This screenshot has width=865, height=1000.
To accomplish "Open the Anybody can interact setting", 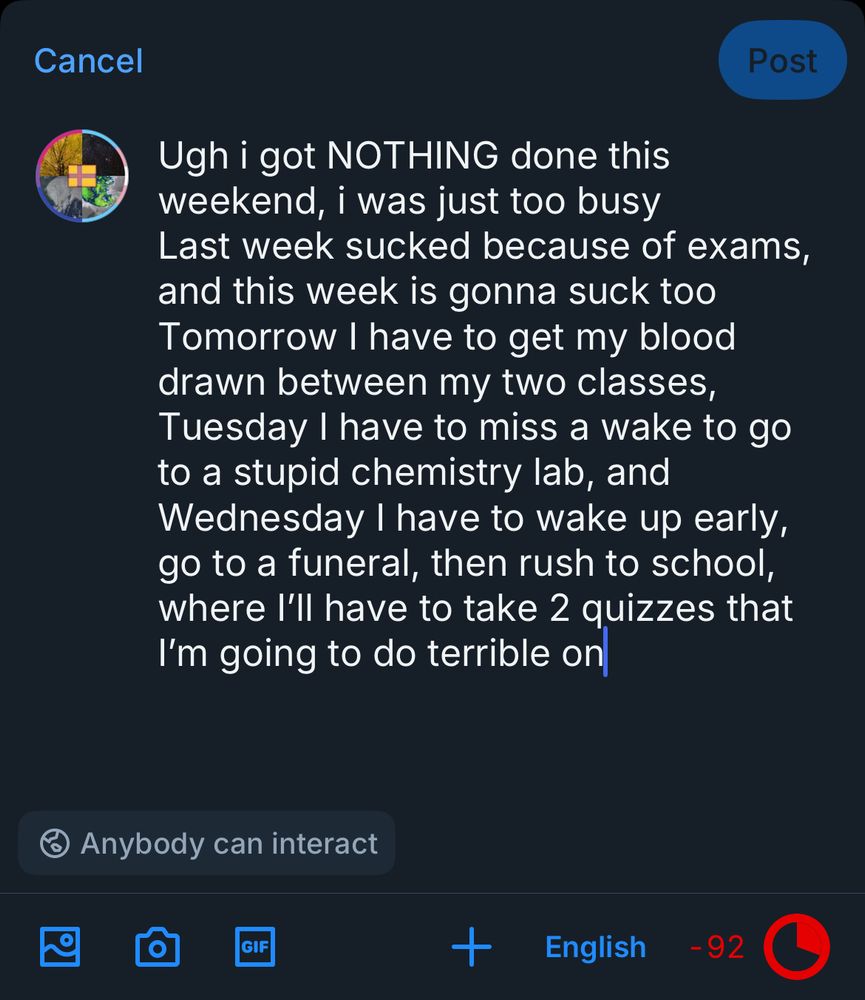I will click(207, 843).
